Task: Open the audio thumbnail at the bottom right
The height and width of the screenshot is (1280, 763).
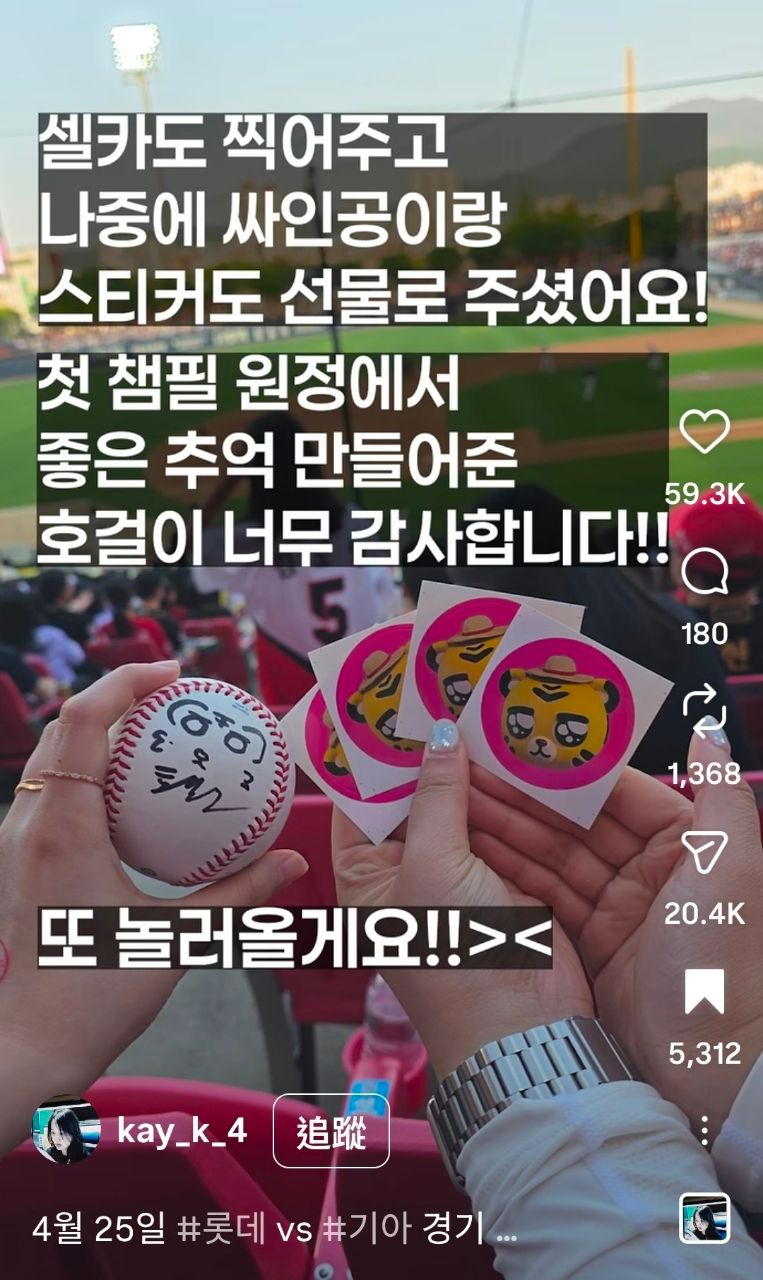Action: click(x=704, y=1218)
